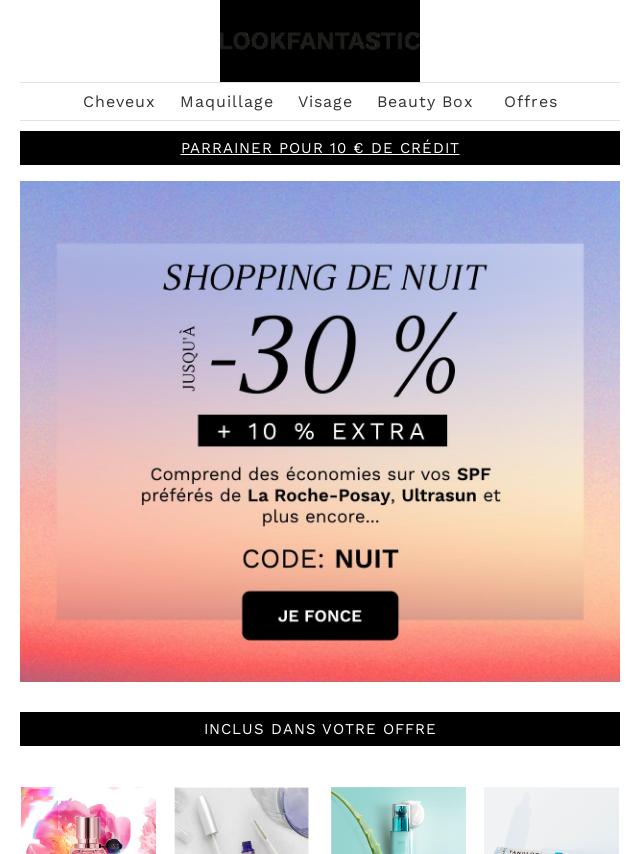This screenshot has height=854, width=640.
Task: Open the Visage category
Action: [x=325, y=102]
